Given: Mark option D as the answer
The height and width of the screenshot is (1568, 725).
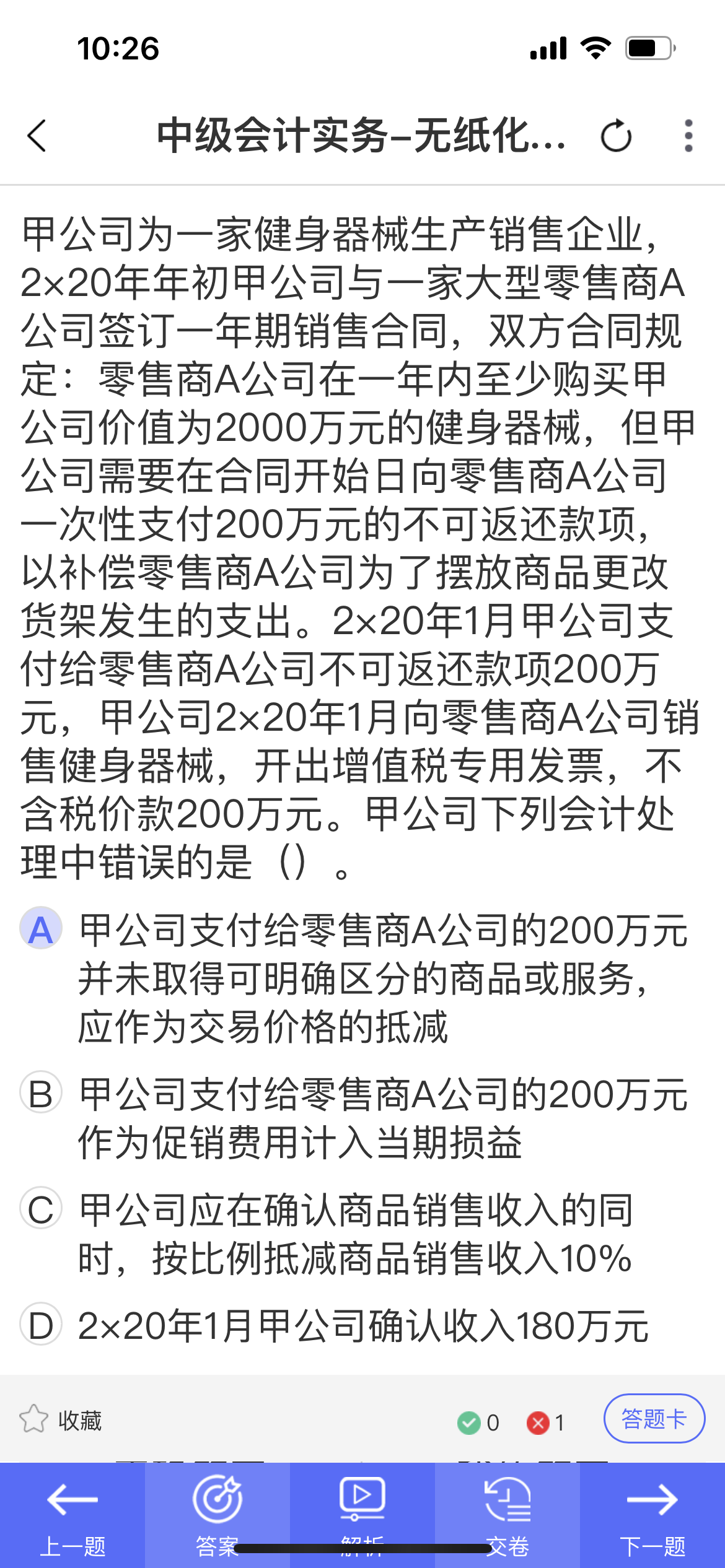Looking at the screenshot, I should (41, 1325).
